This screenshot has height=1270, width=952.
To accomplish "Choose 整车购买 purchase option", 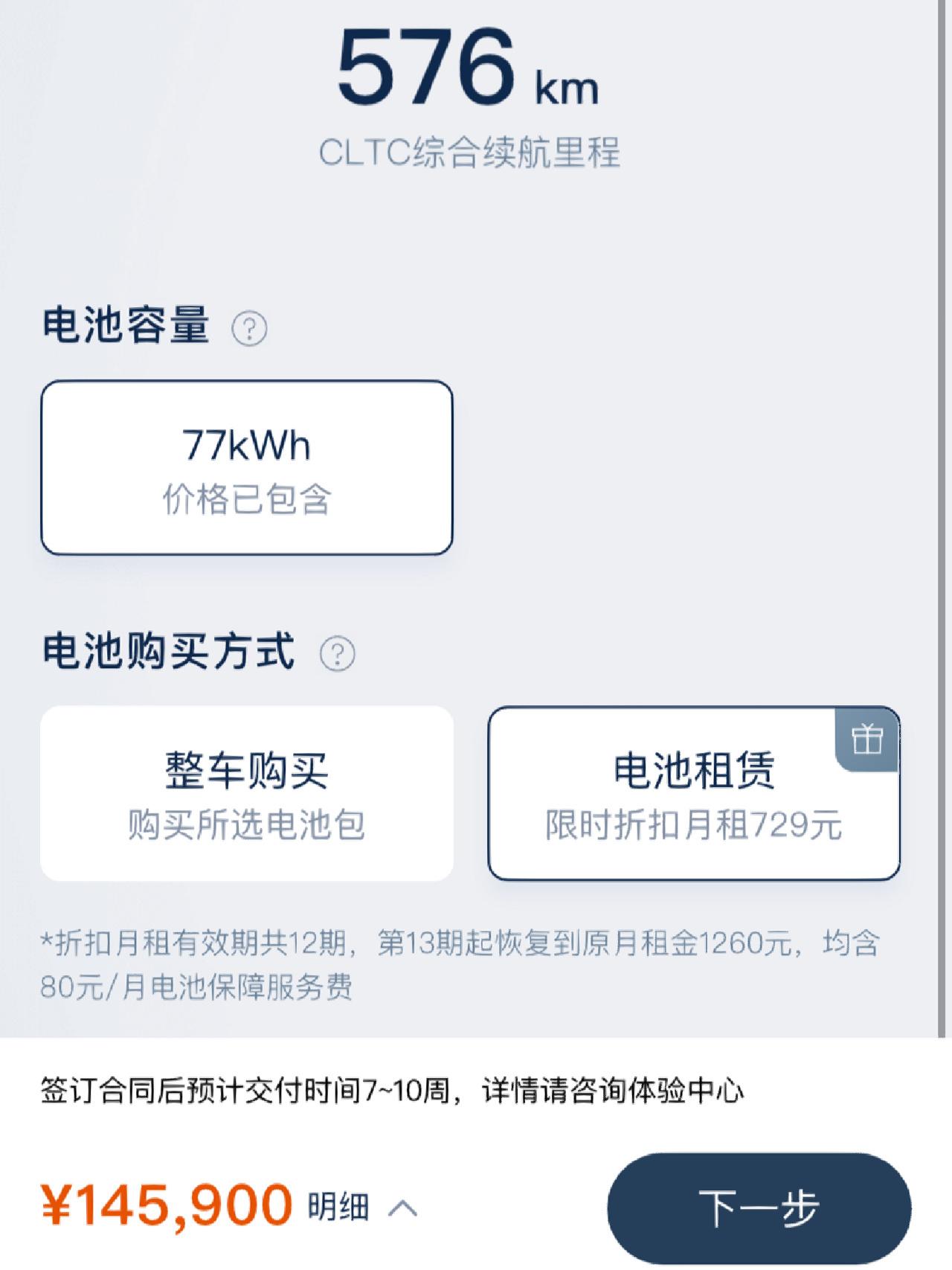I will click(x=246, y=793).
